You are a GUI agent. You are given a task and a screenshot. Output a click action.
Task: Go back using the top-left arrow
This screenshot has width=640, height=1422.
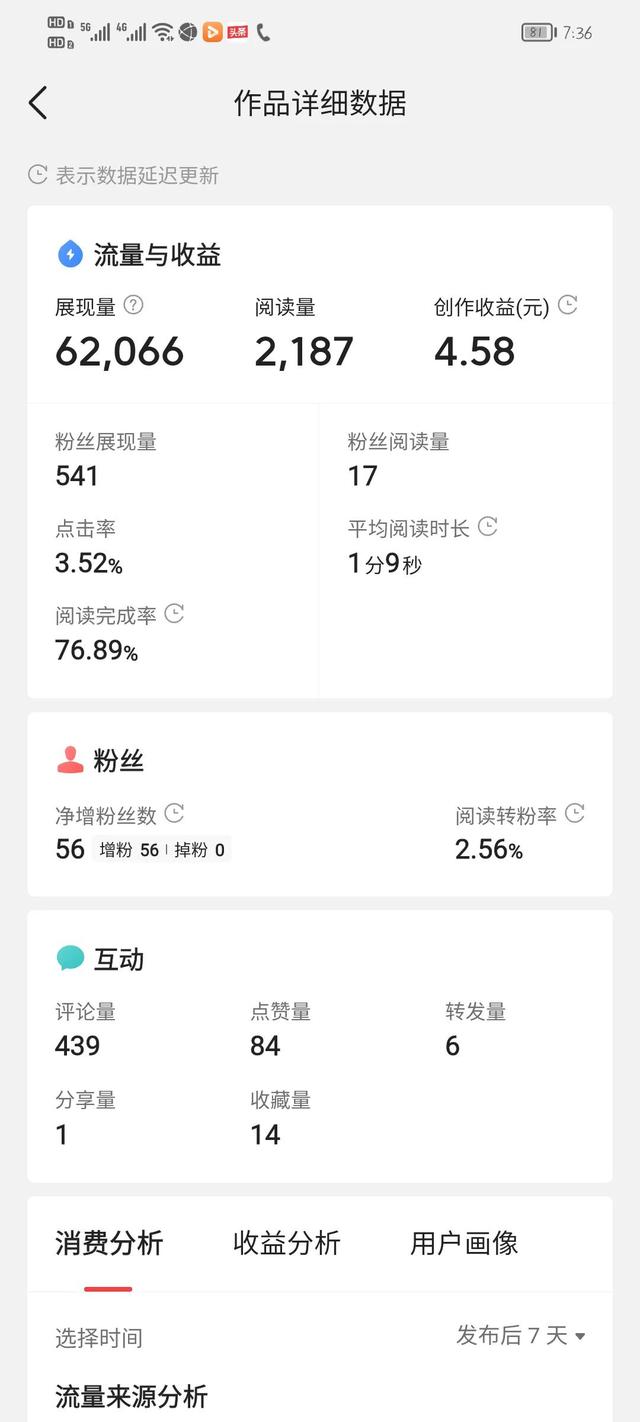click(38, 103)
